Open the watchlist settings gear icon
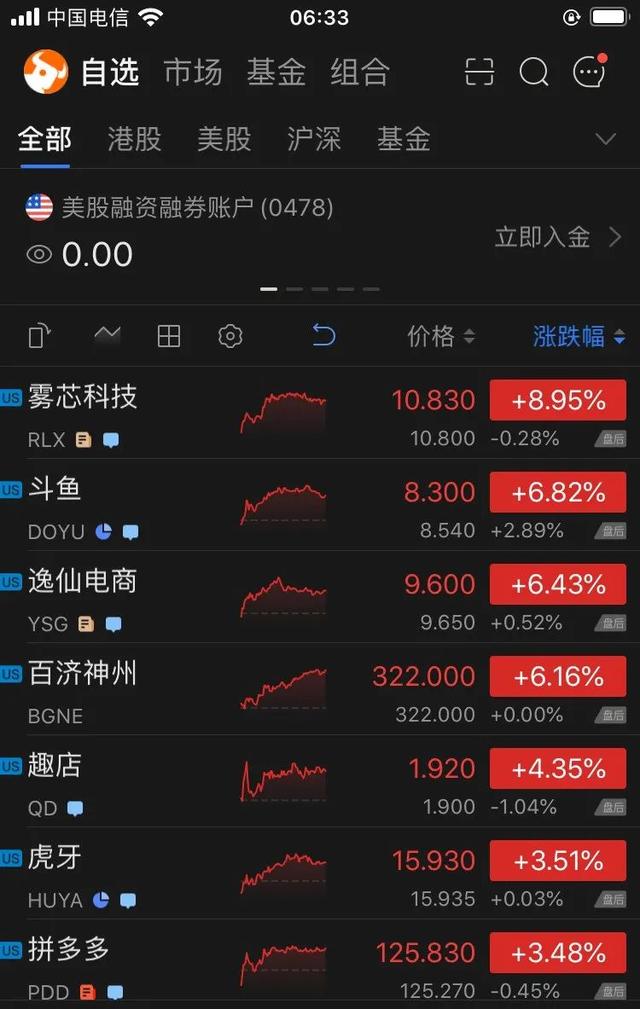This screenshot has height=1009, width=640. pyautogui.click(x=230, y=336)
